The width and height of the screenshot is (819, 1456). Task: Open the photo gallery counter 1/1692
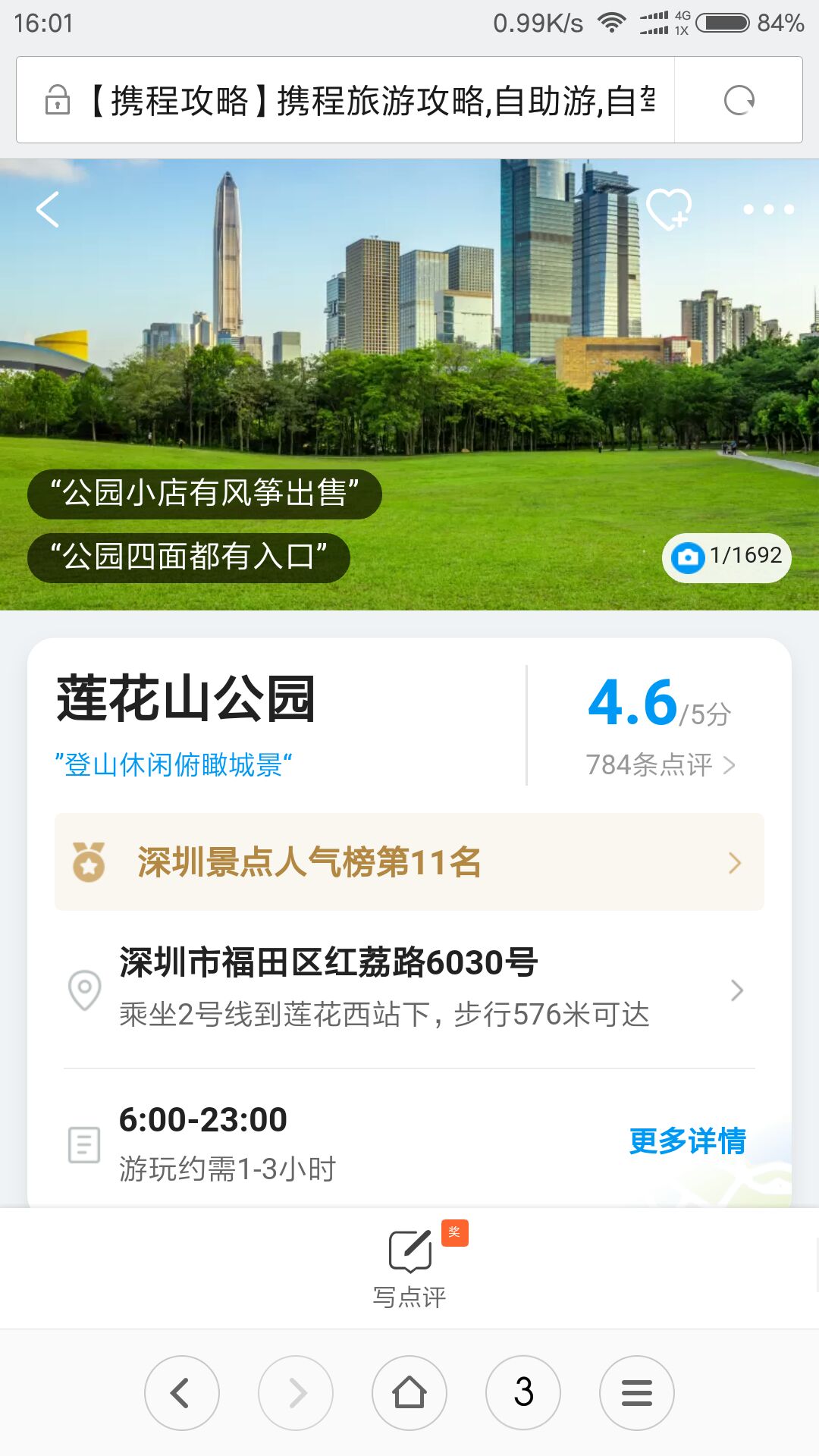coord(726,557)
